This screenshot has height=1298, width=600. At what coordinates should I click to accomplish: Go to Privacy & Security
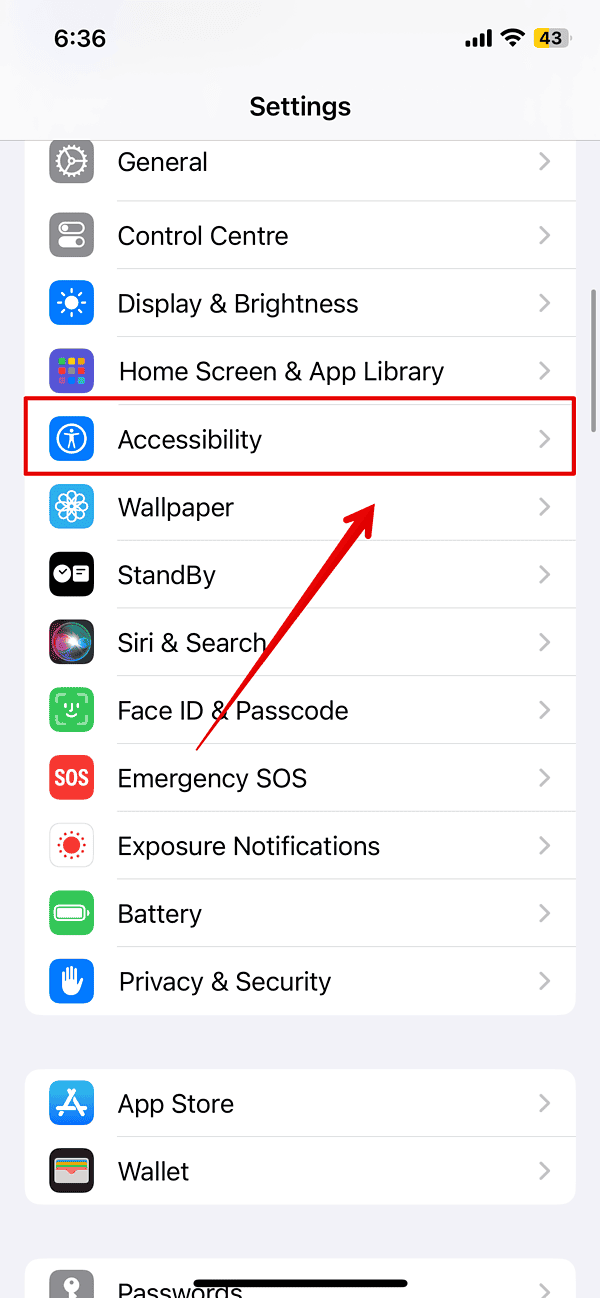pyautogui.click(x=300, y=981)
